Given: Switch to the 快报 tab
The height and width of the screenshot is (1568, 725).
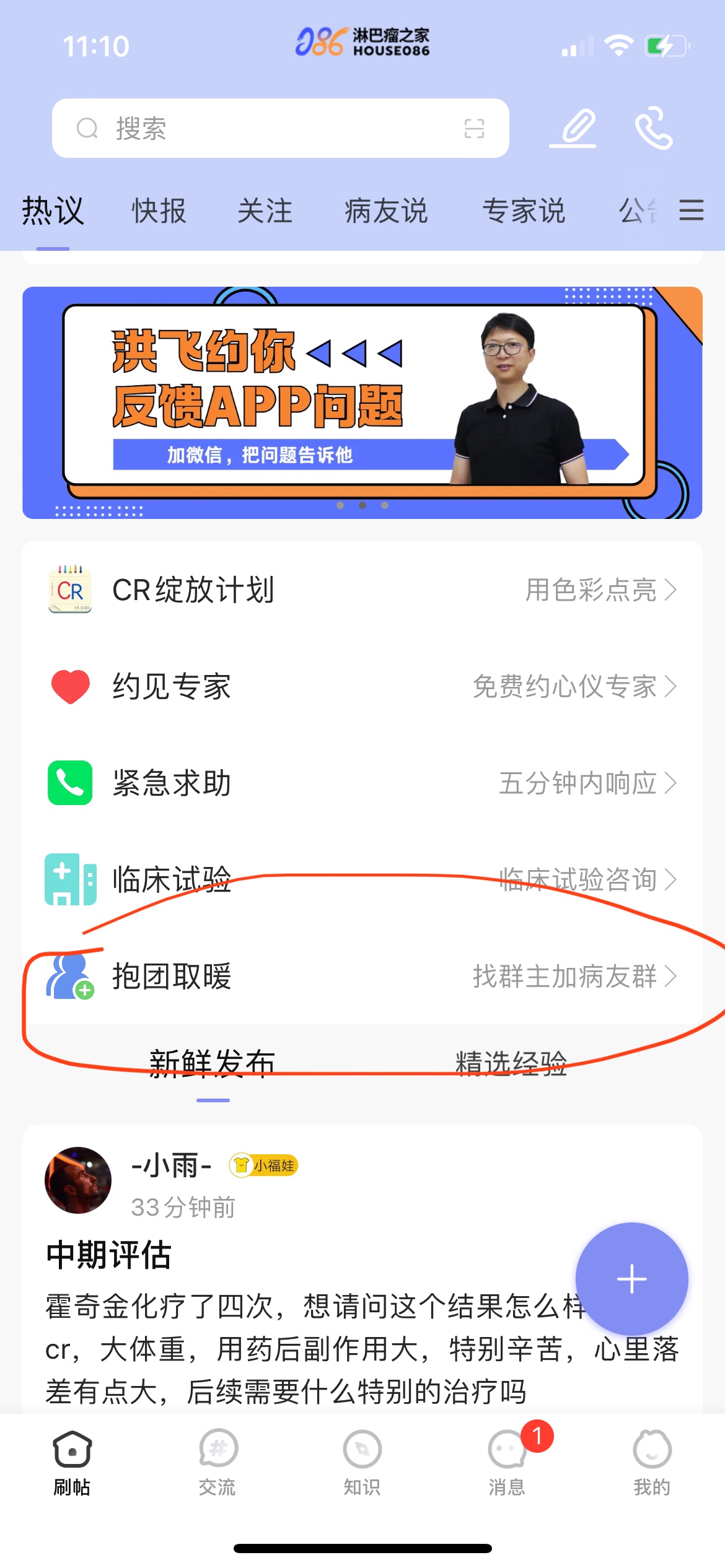Looking at the screenshot, I should tap(159, 211).
